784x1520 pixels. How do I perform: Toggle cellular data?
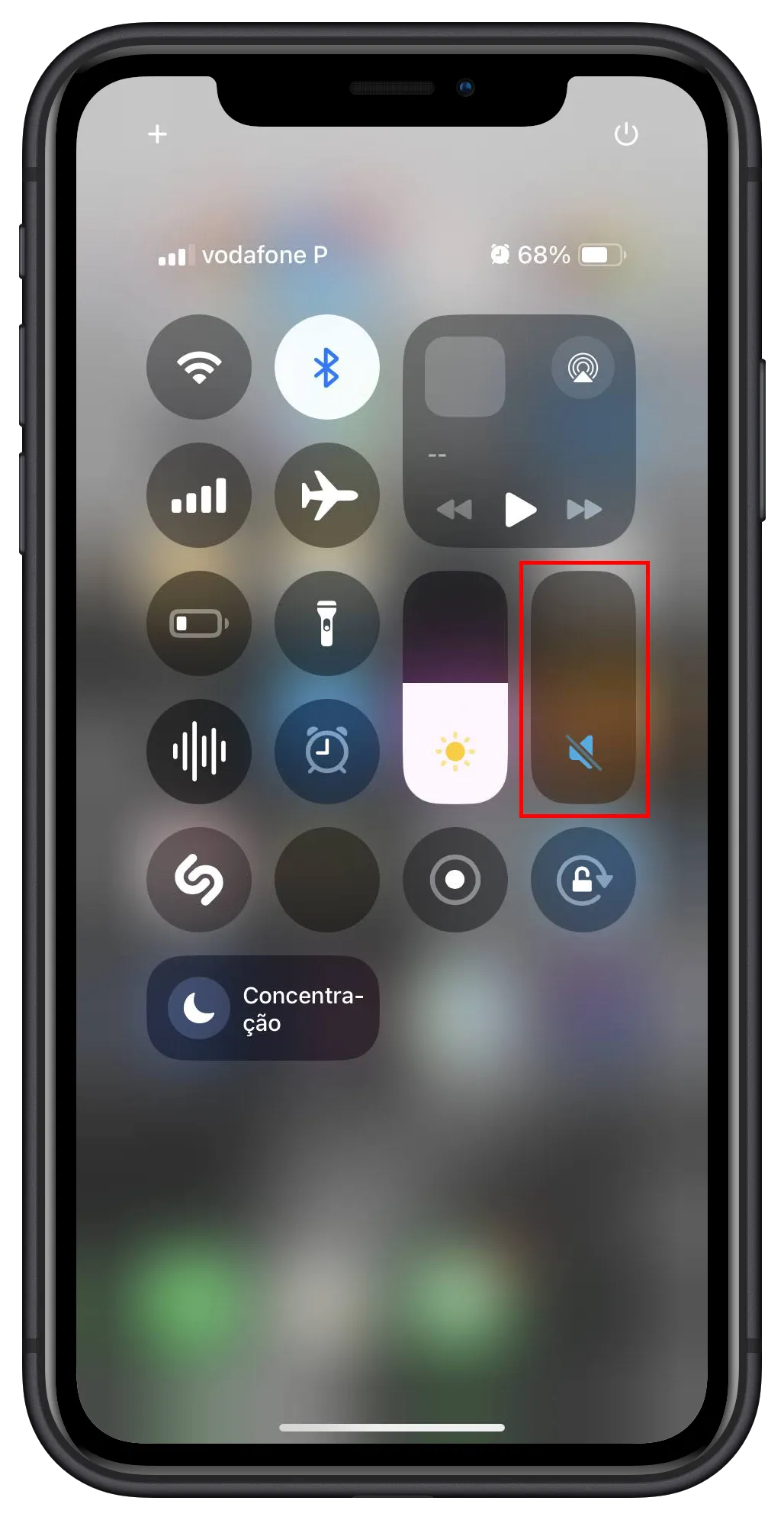point(199,495)
